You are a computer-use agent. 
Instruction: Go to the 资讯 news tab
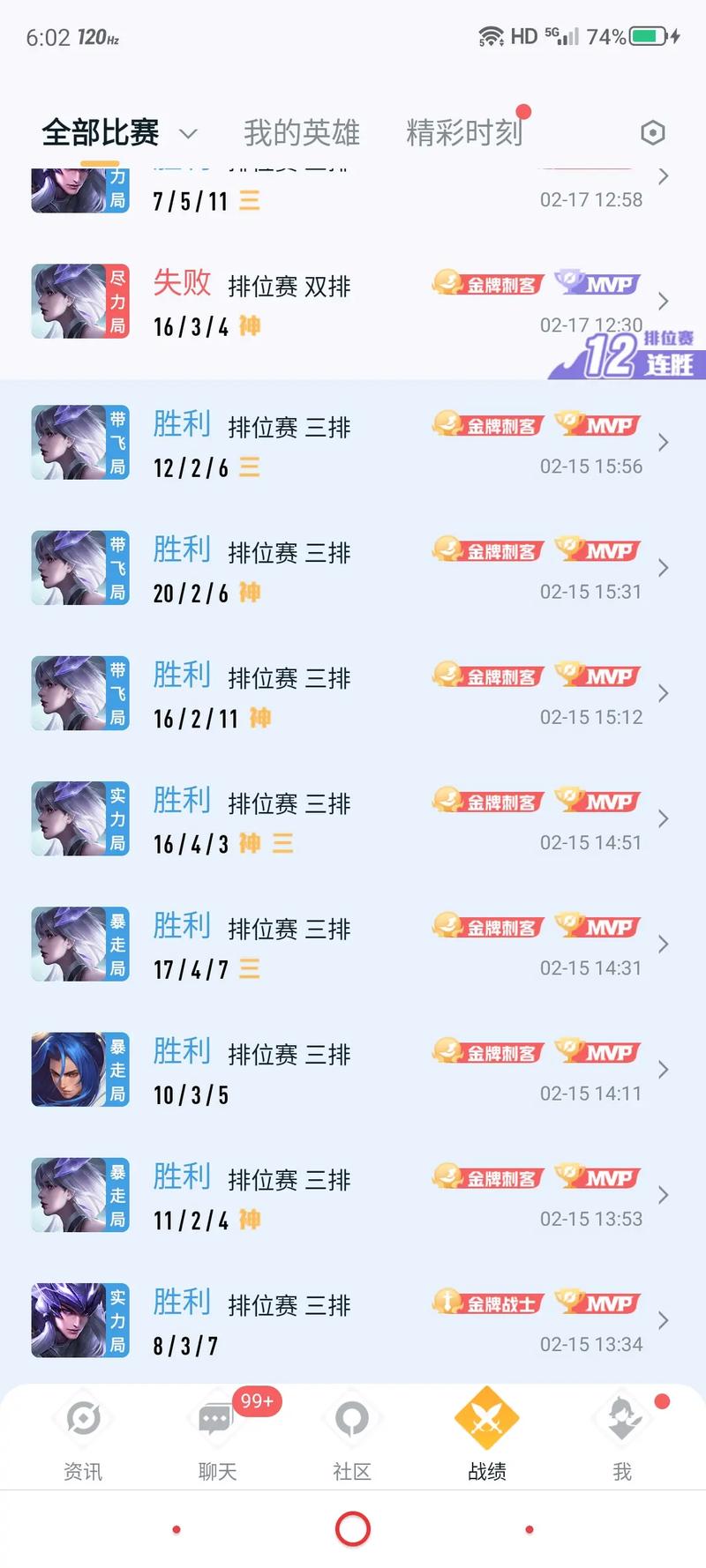click(x=83, y=1435)
